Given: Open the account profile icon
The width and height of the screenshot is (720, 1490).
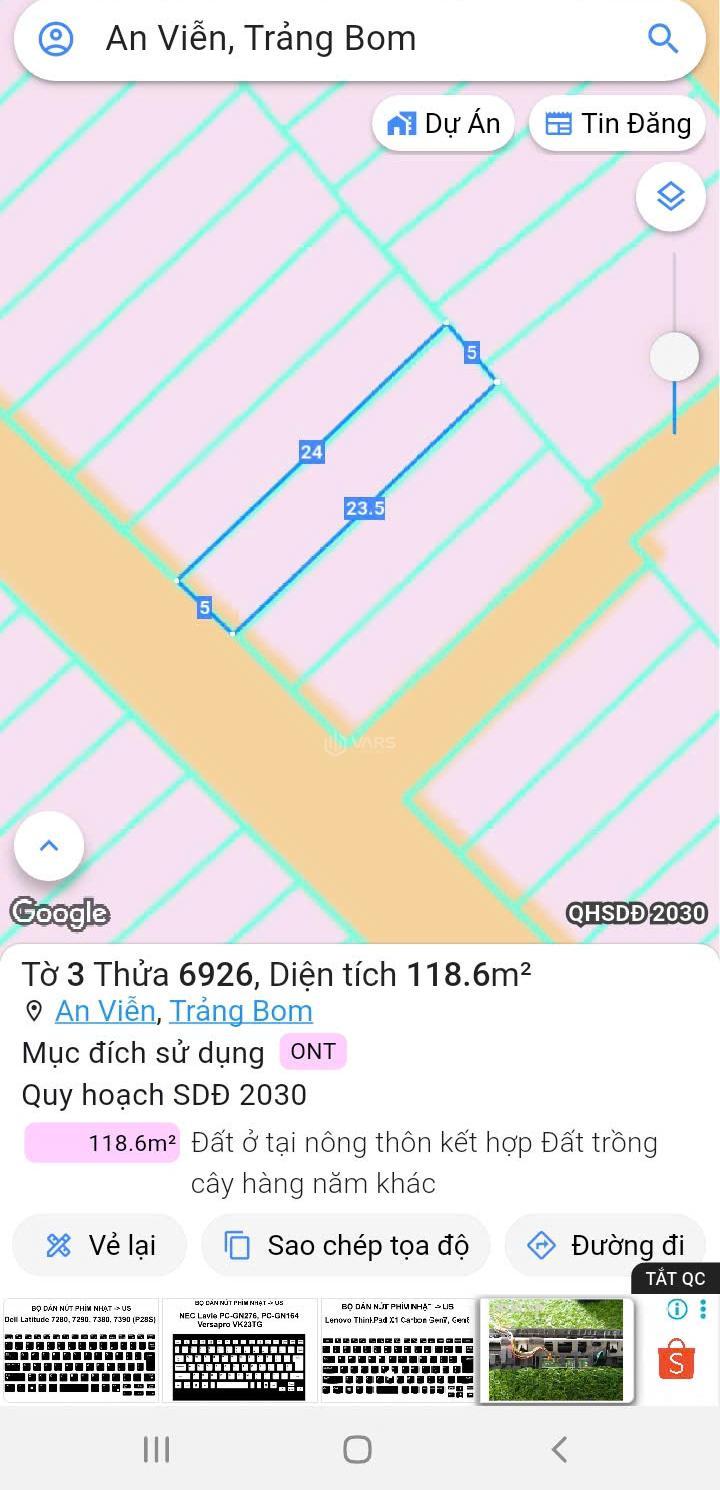Looking at the screenshot, I should point(56,39).
